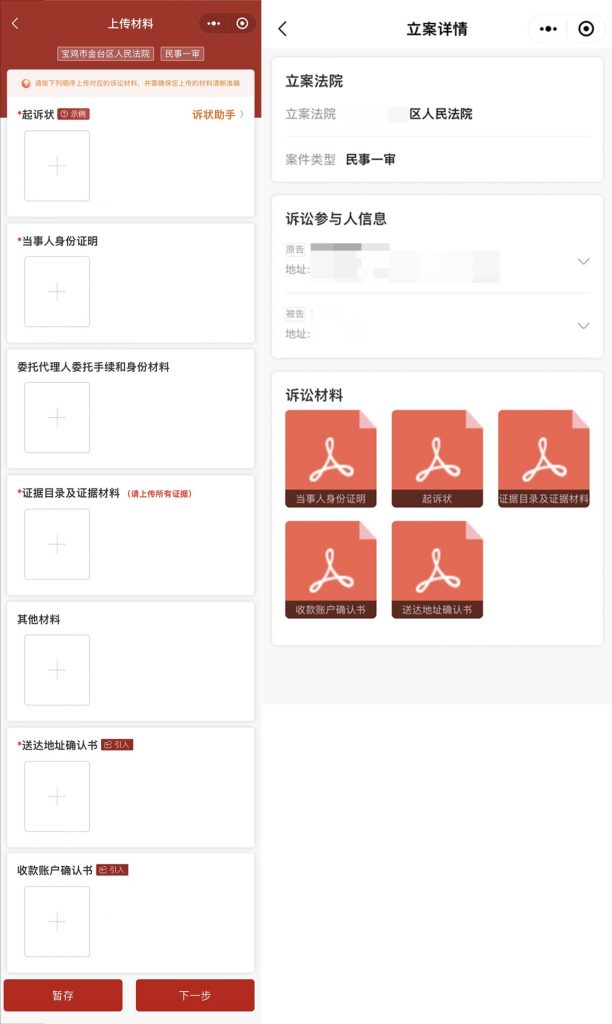Open the 收款账户确认书 PDF
This screenshot has height=1024, width=612.
click(x=331, y=570)
